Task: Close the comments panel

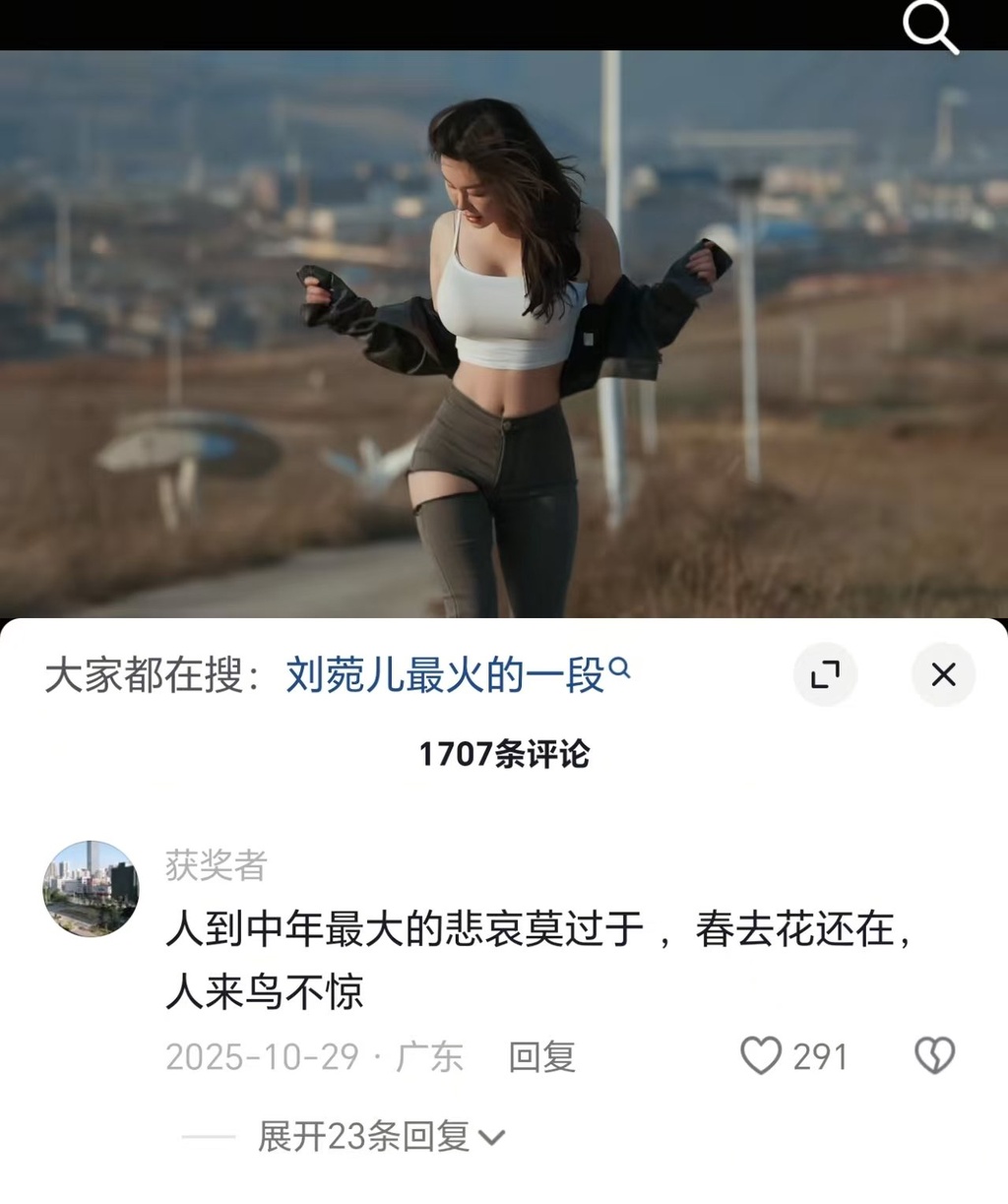Action: pos(943,675)
